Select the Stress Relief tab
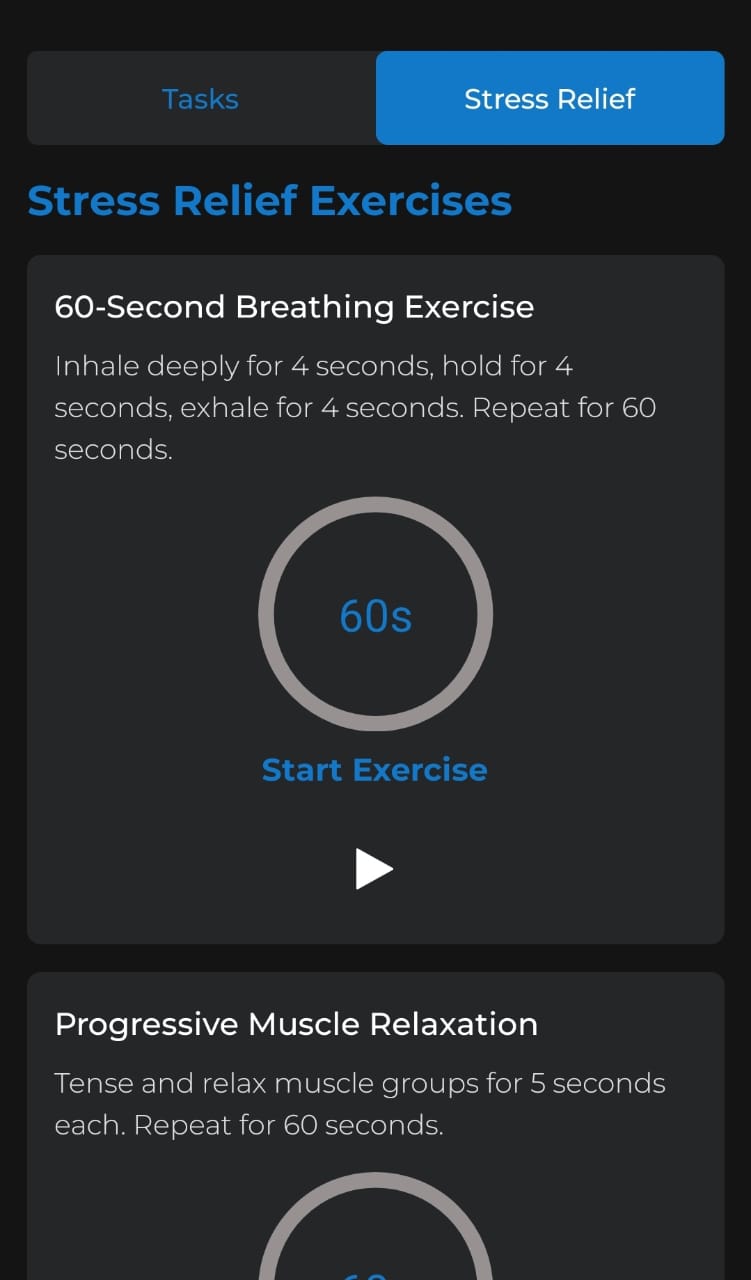 coord(549,99)
